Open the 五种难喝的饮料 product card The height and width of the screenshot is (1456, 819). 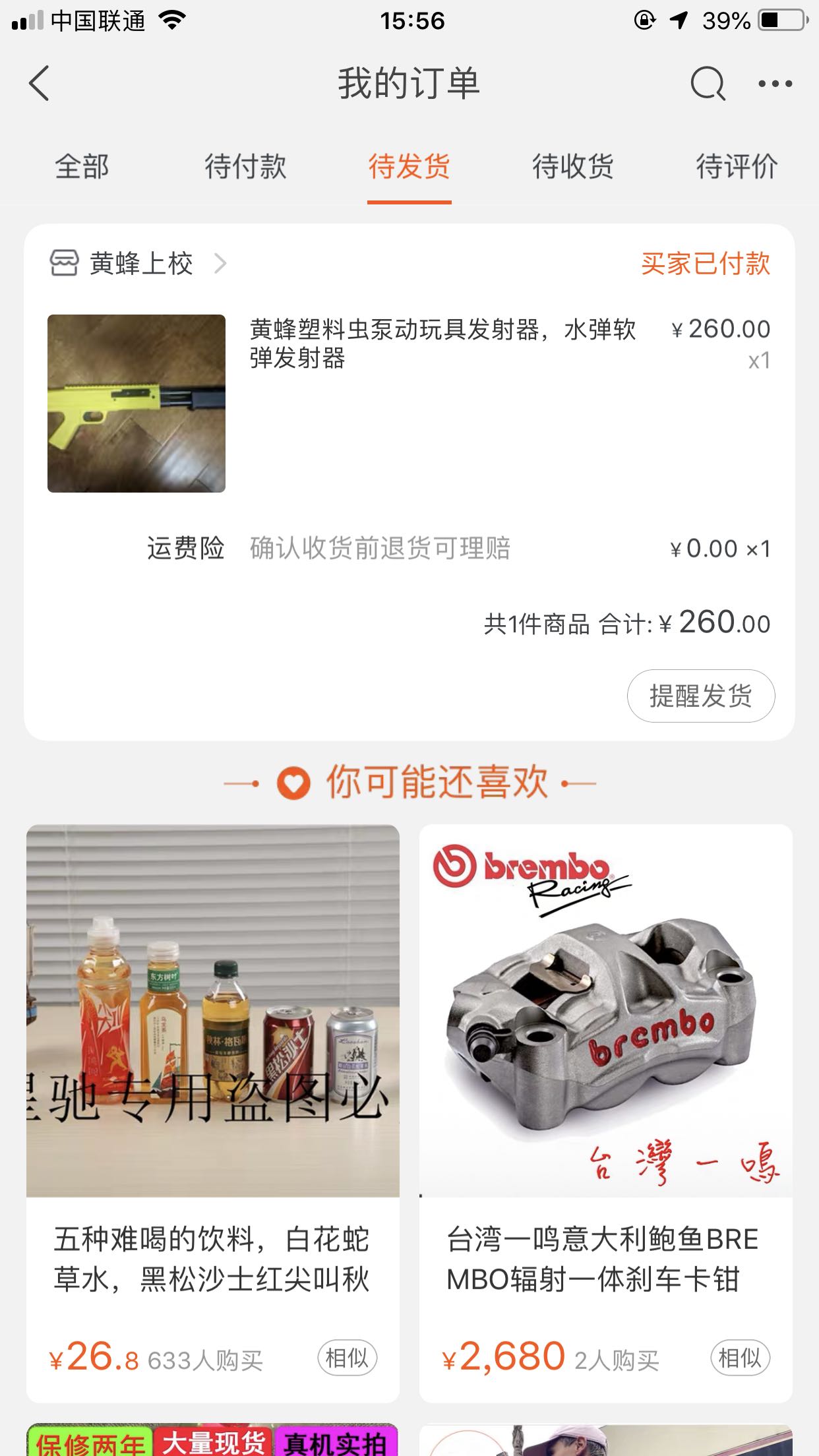coord(212,1055)
